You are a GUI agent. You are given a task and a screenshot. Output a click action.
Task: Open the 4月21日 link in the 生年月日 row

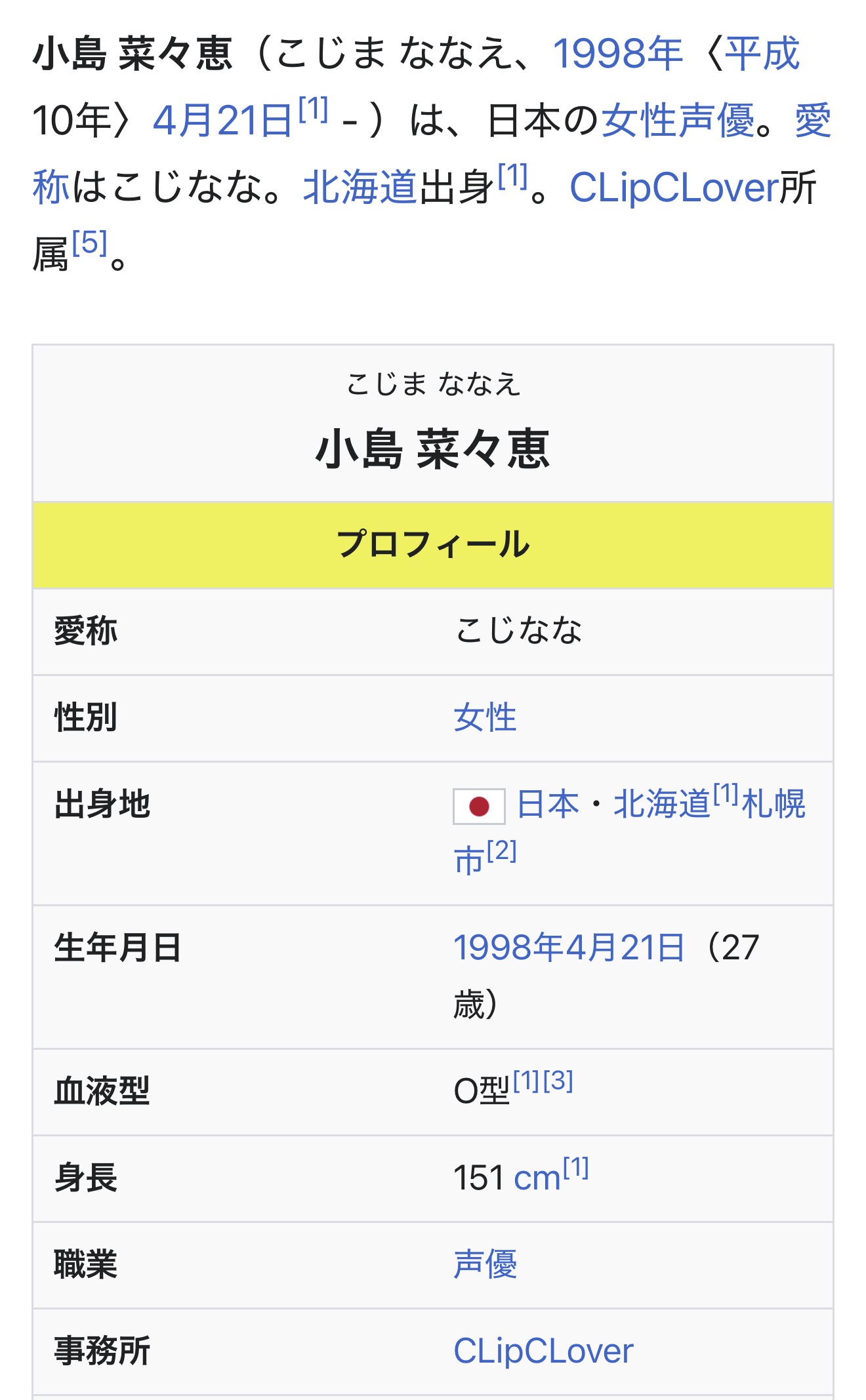(625, 948)
